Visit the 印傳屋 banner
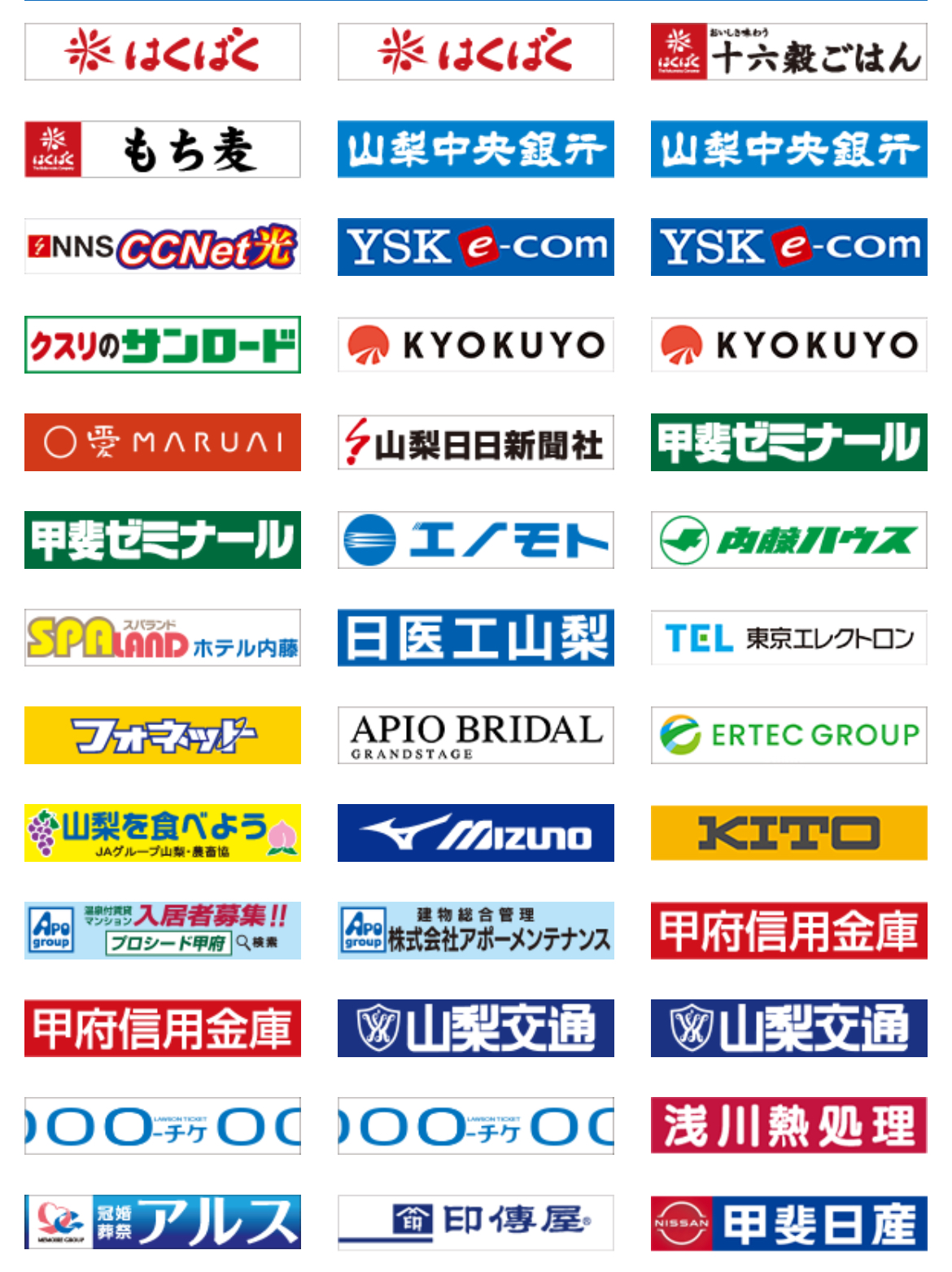This screenshot has width=952, height=1272. click(475, 1222)
